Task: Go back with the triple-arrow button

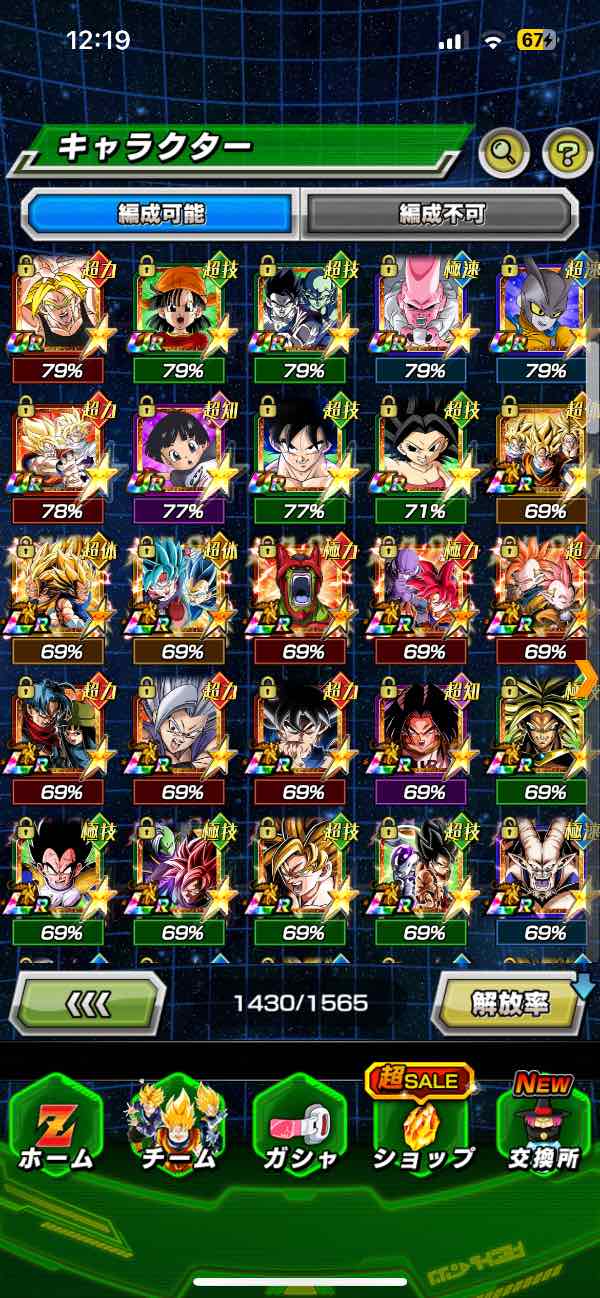Action: 88,1002
